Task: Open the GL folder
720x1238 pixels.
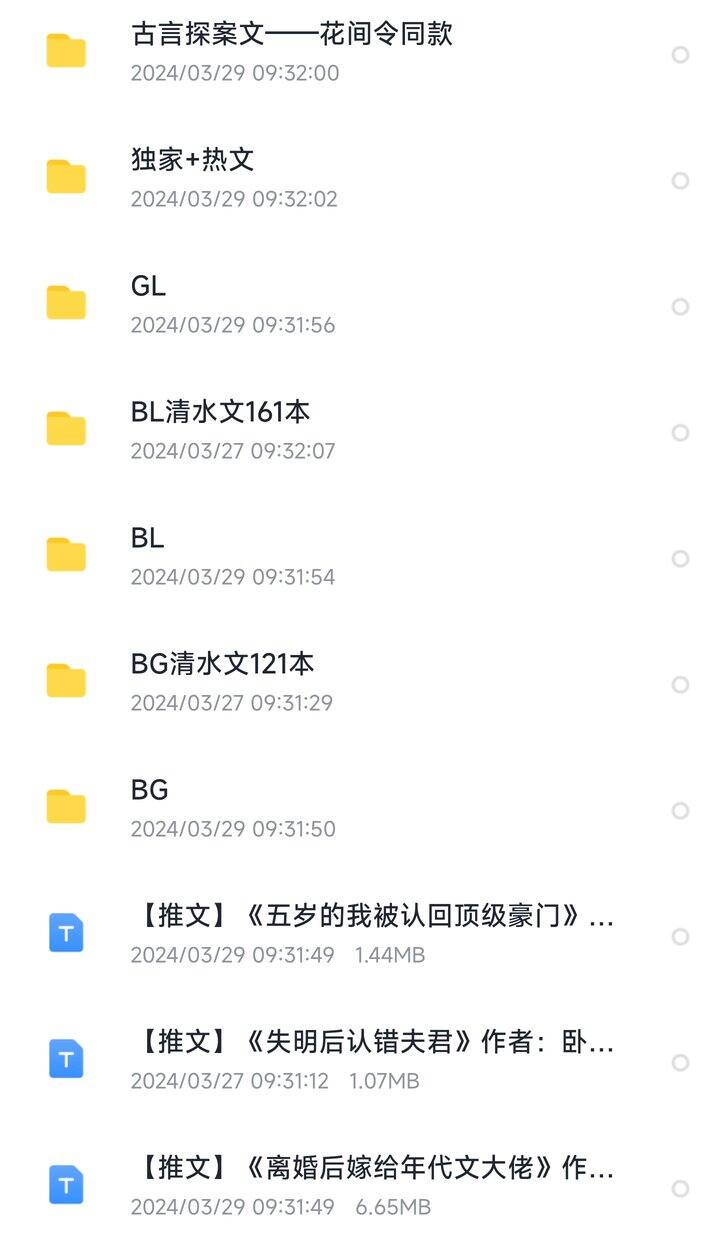Action: [360, 306]
